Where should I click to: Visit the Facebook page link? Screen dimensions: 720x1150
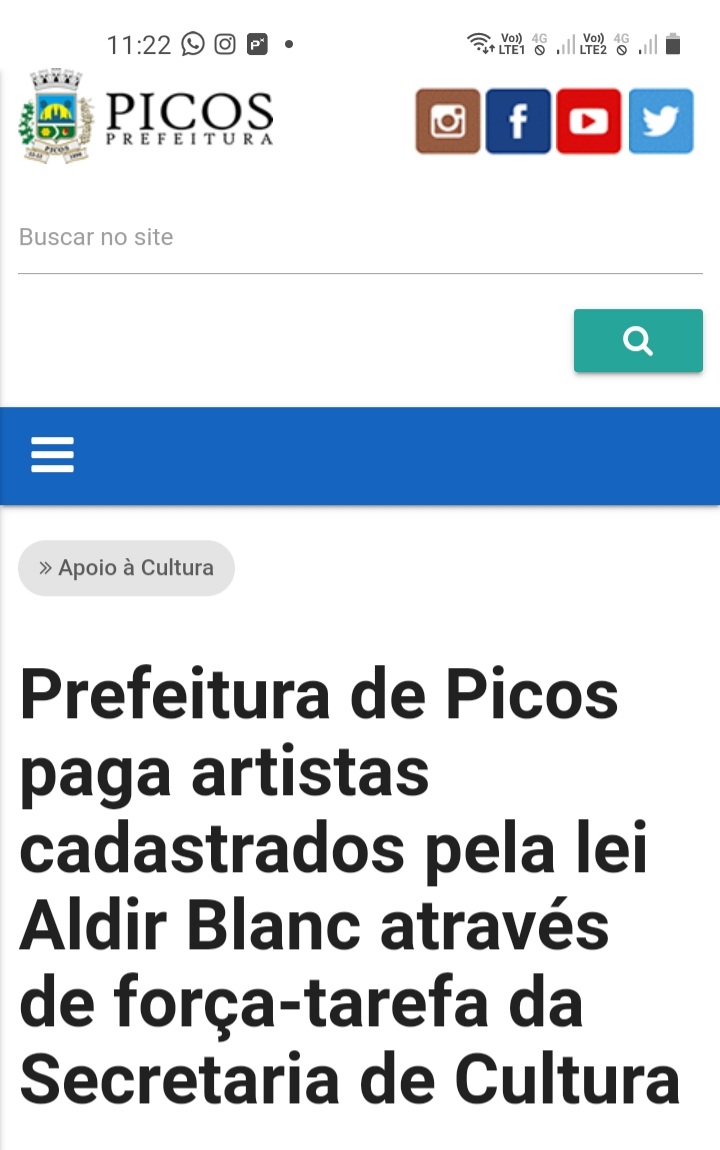point(518,121)
